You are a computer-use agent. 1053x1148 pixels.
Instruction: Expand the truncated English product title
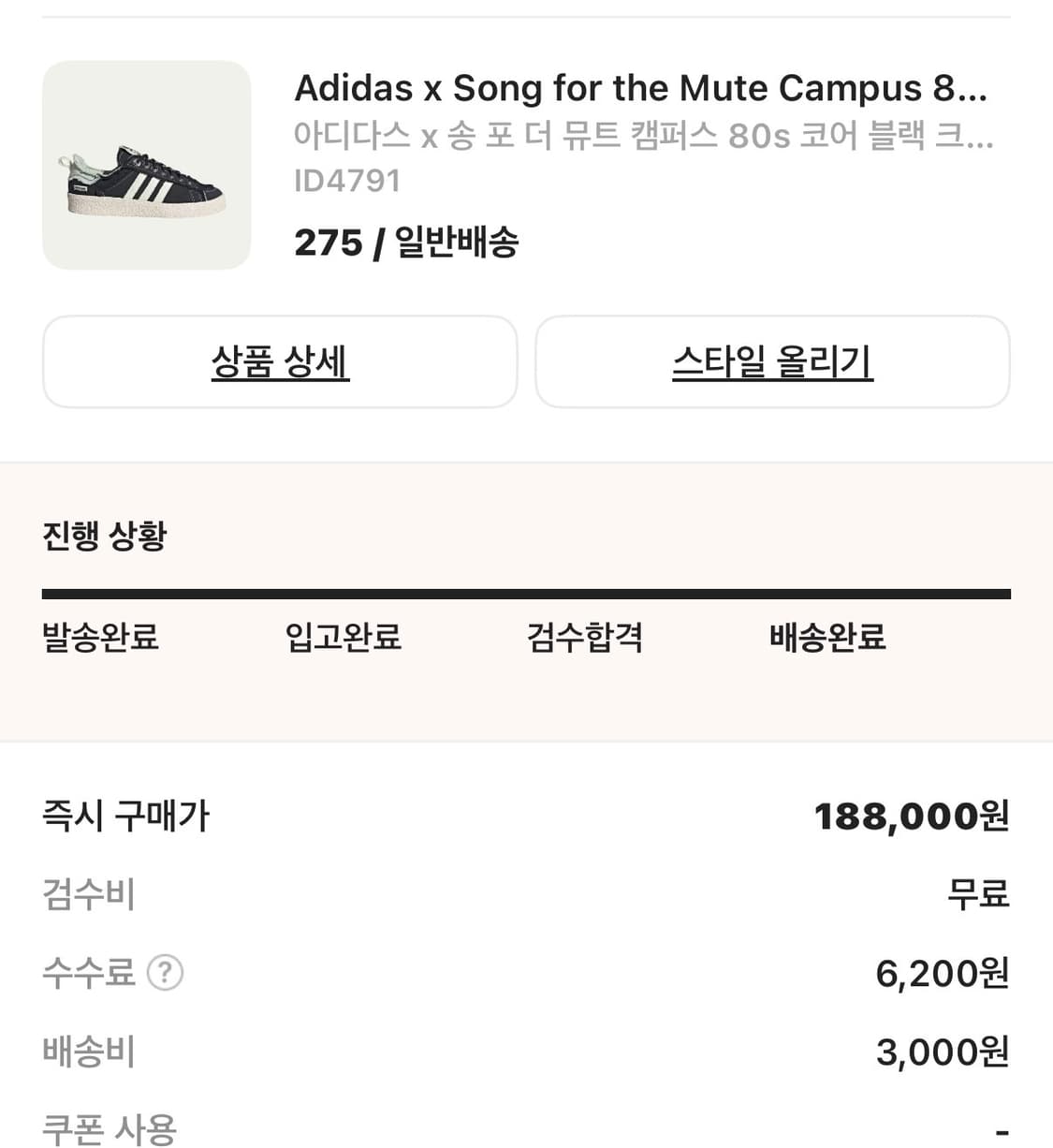[x=642, y=87]
